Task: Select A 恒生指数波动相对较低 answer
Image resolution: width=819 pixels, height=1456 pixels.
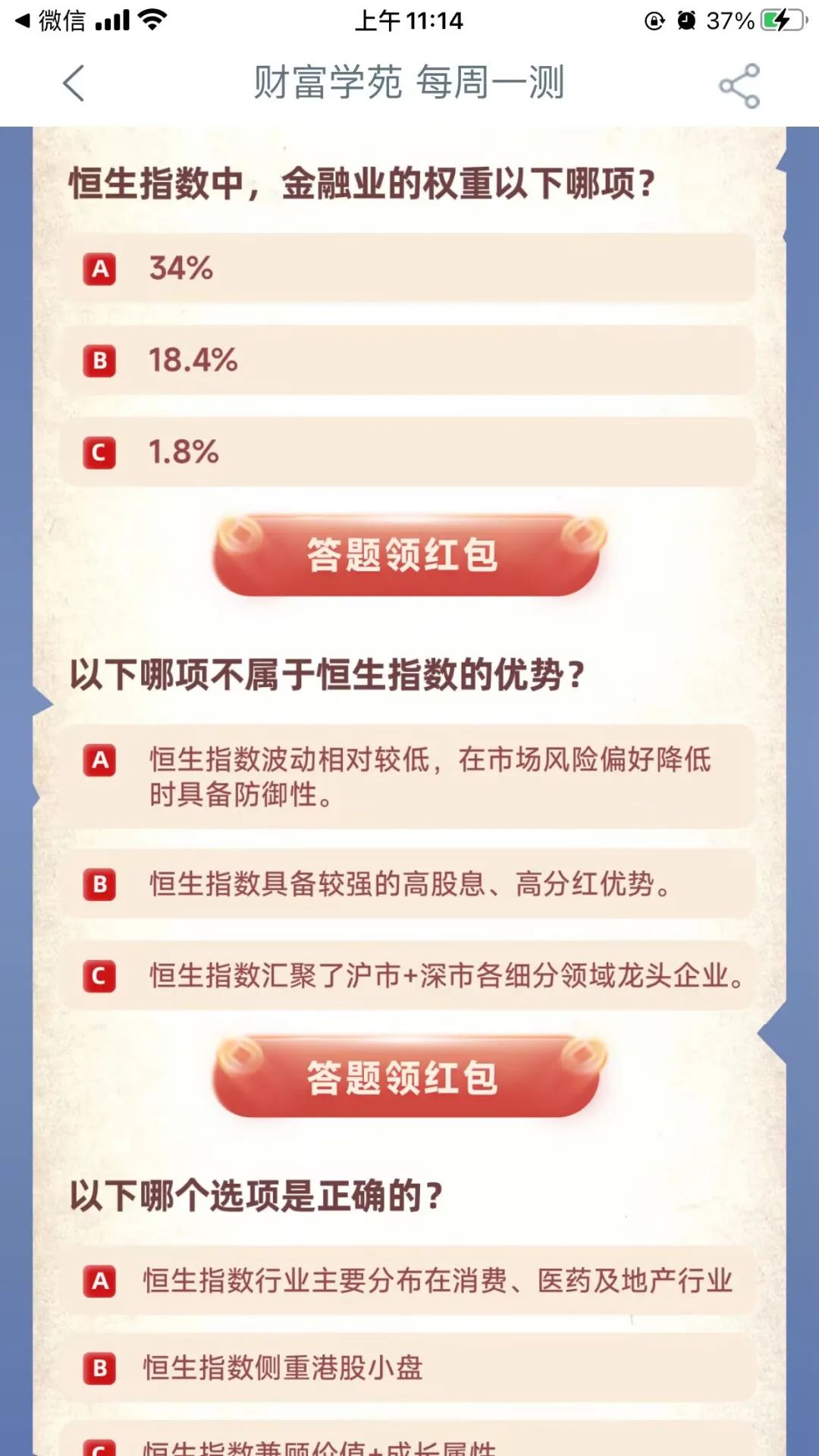Action: coord(408,776)
